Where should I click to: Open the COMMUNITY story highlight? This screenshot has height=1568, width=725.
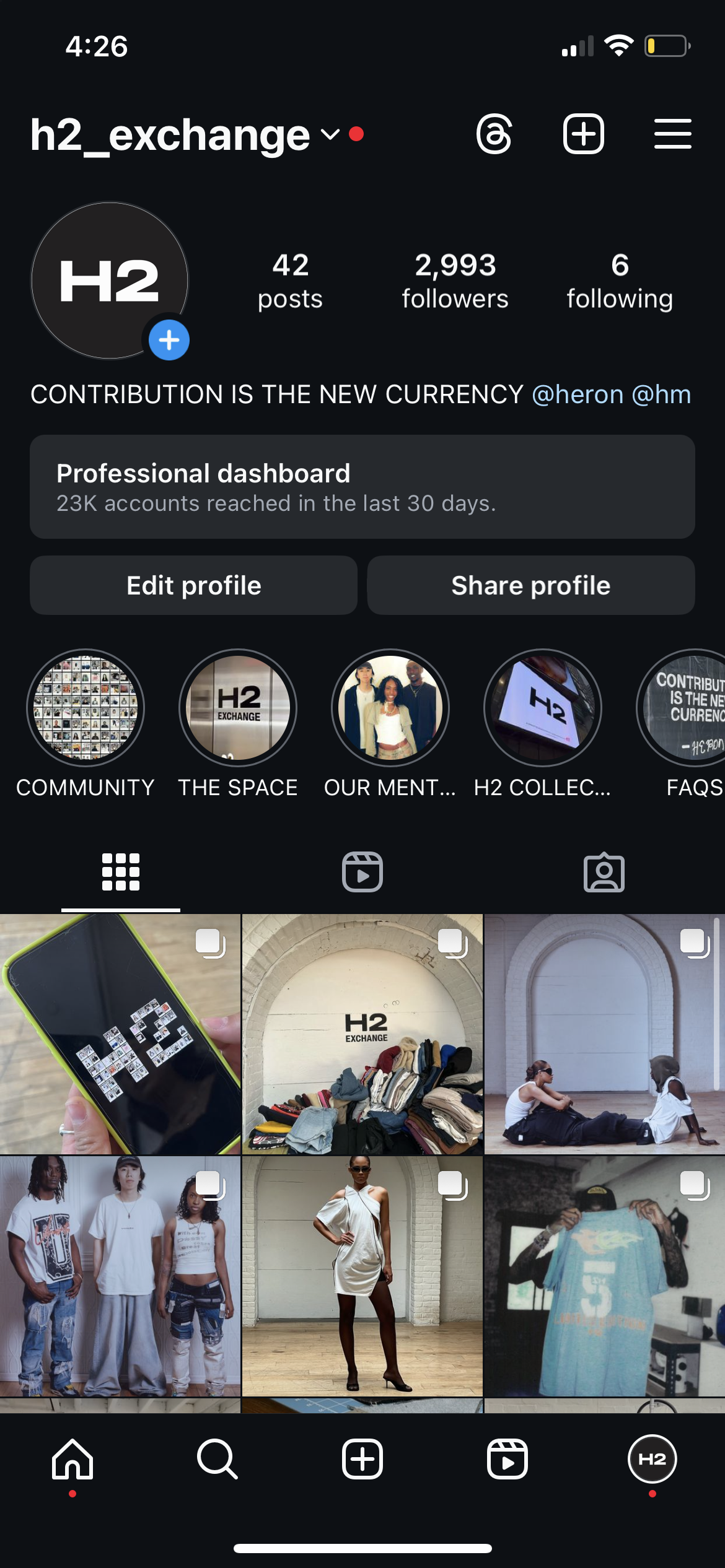[86, 708]
